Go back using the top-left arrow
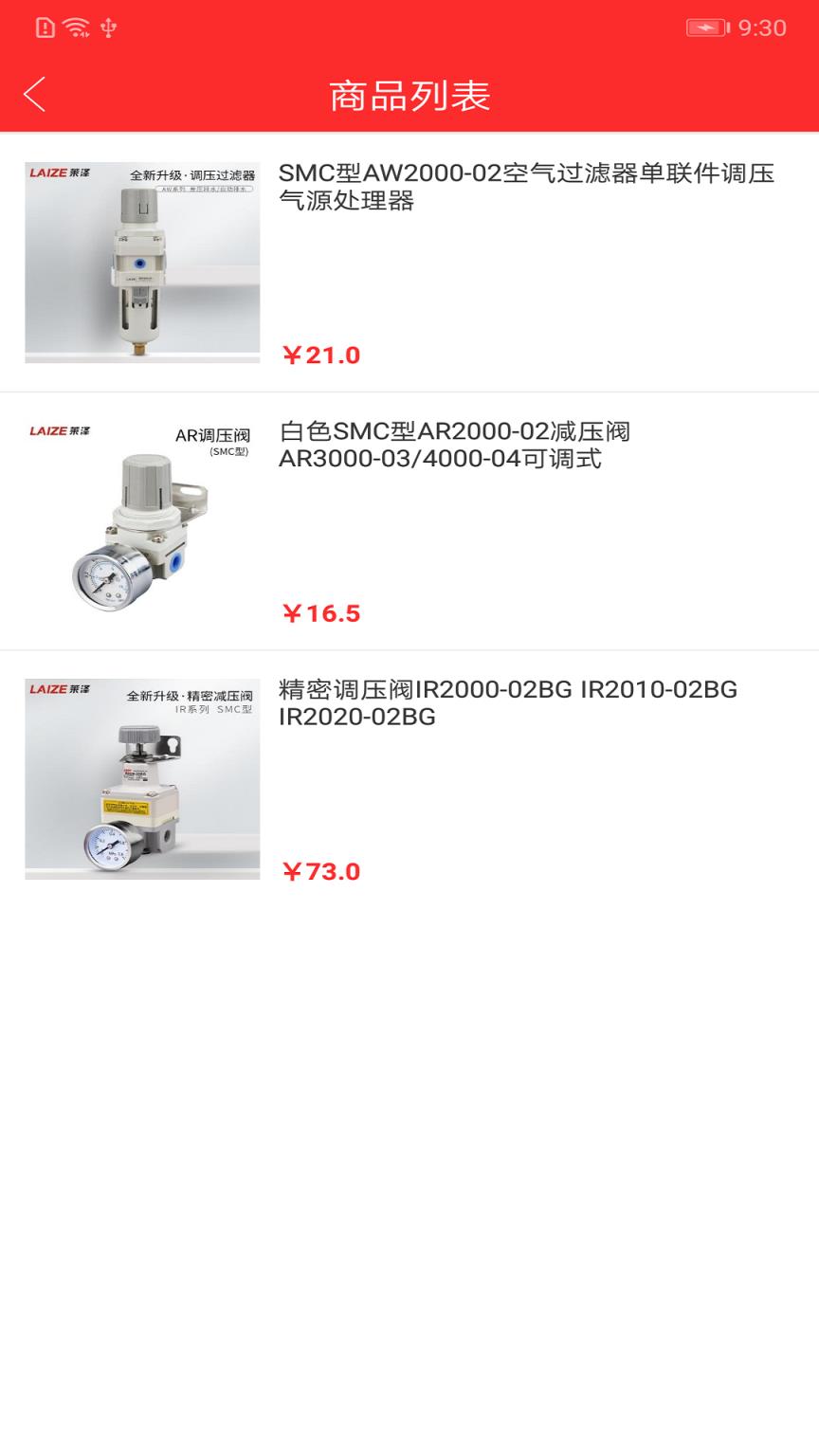The image size is (819, 1456). 34,95
